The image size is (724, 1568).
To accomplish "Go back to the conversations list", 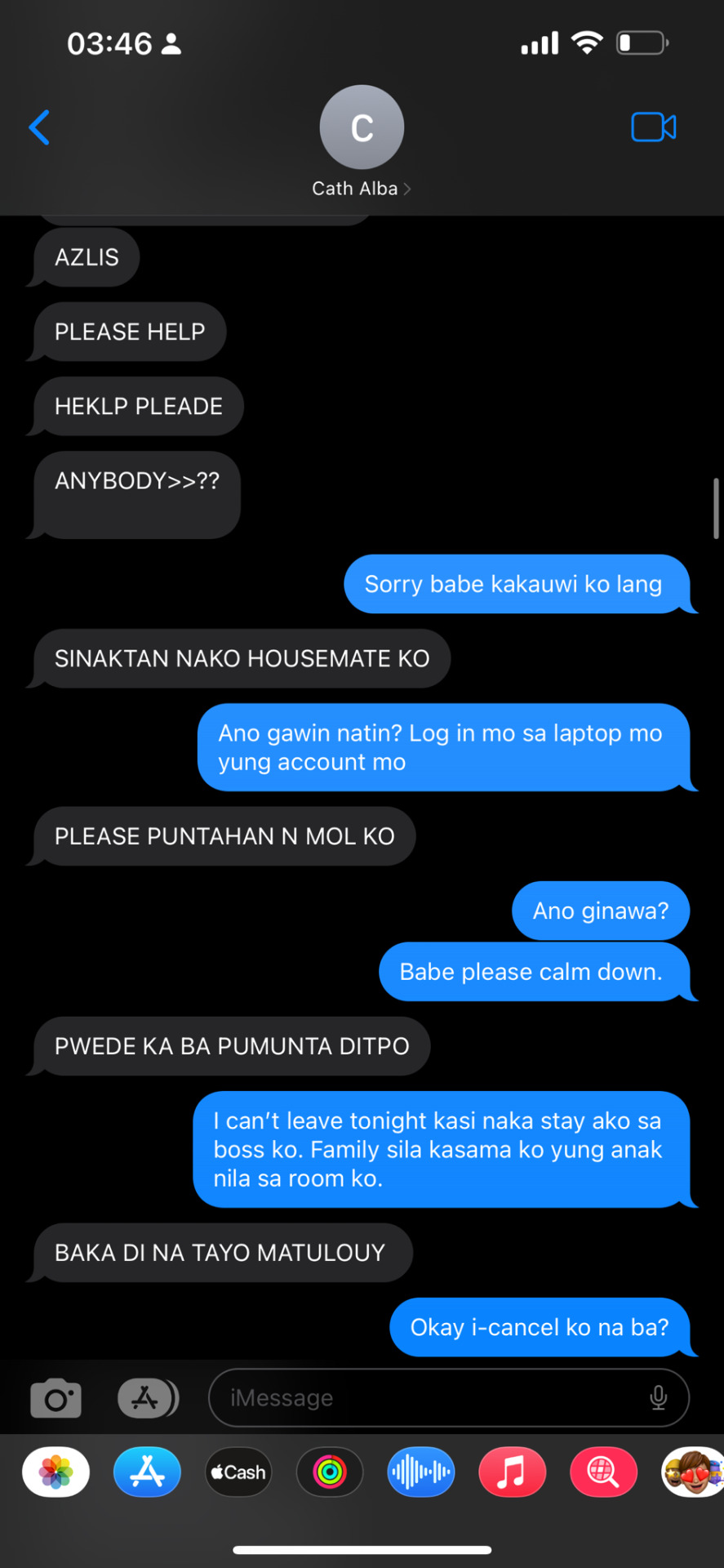I will coord(39,127).
